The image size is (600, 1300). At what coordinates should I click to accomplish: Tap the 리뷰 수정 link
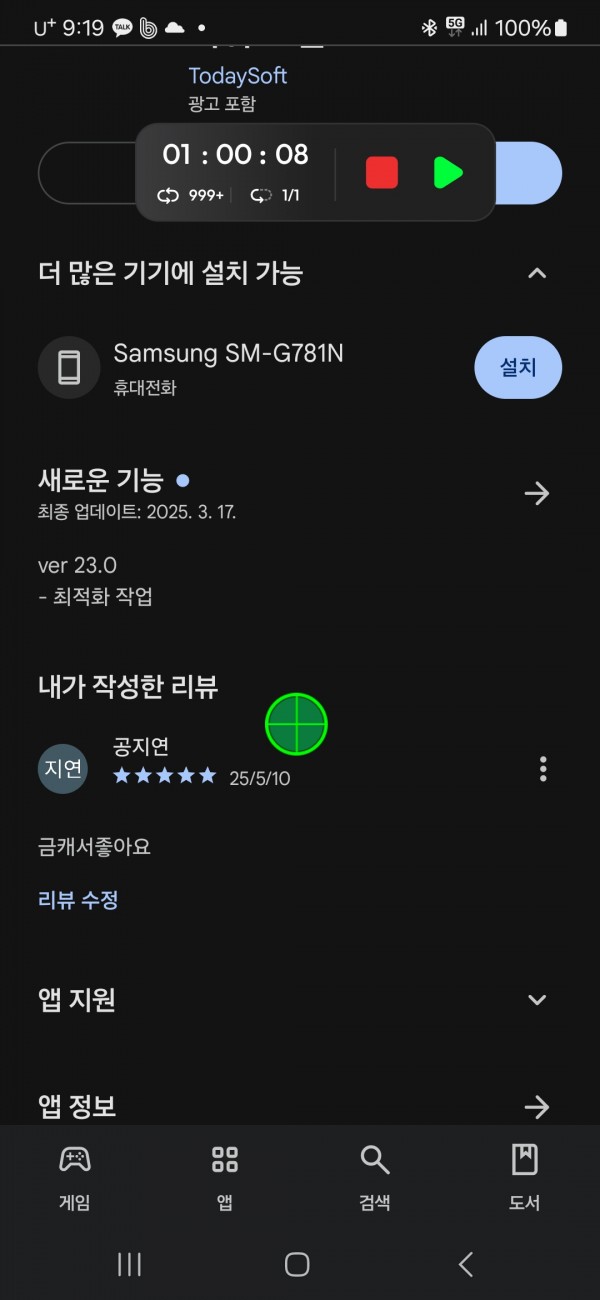coord(78,900)
